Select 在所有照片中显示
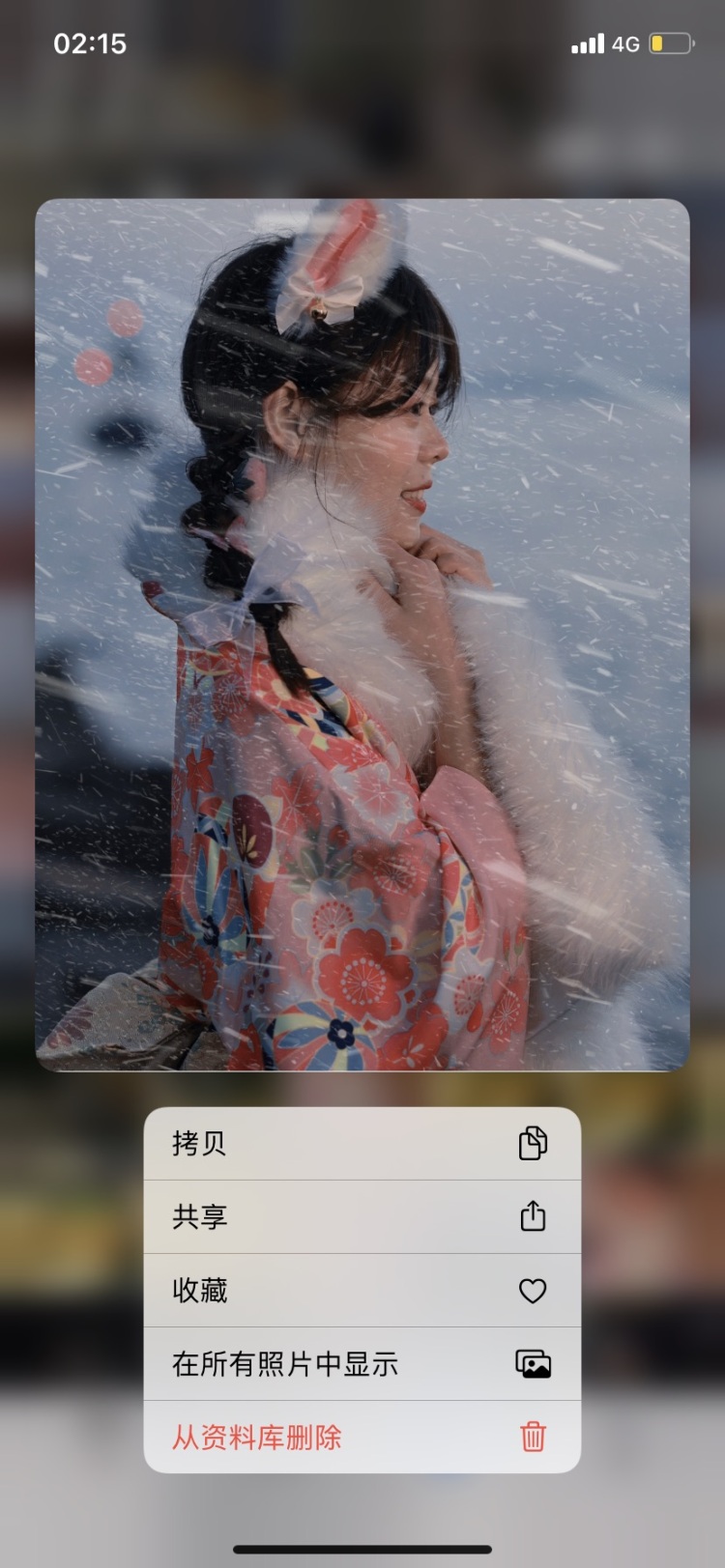This screenshot has height=1568, width=725. 362,1364
